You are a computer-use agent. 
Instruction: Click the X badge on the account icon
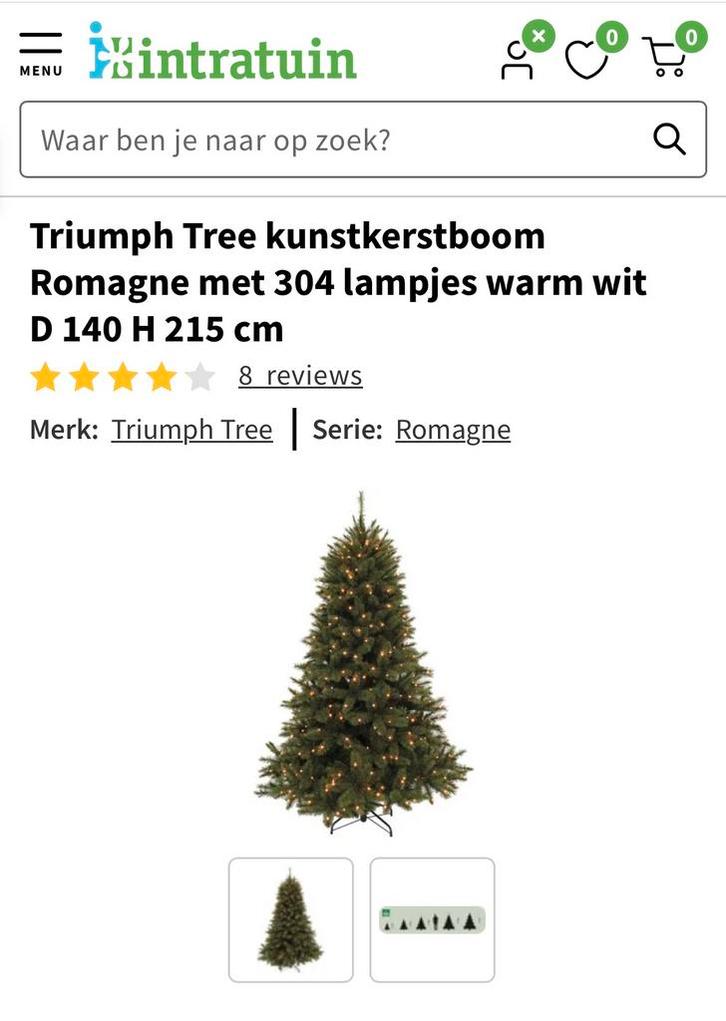[539, 33]
